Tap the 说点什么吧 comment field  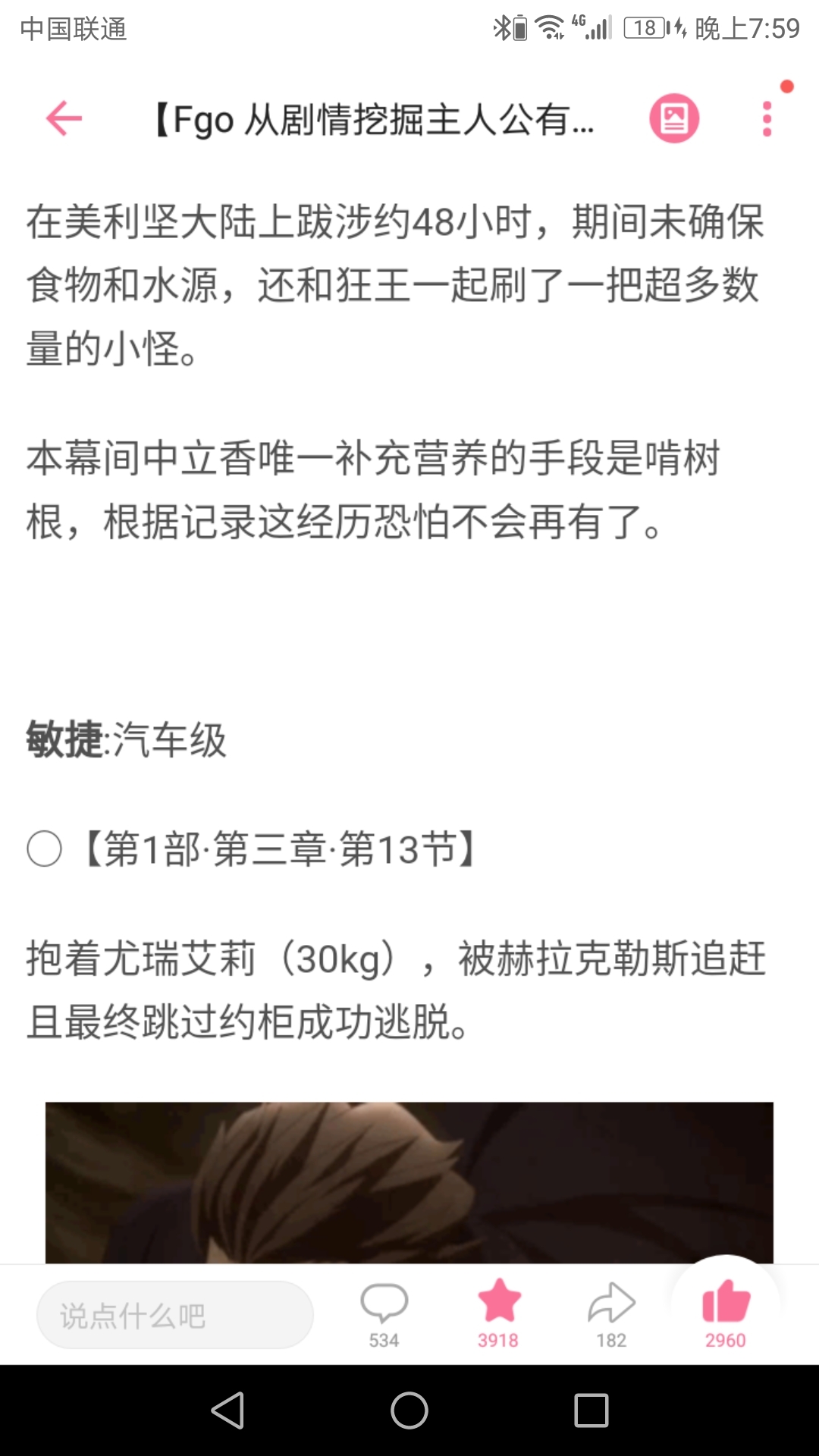coord(174,1315)
